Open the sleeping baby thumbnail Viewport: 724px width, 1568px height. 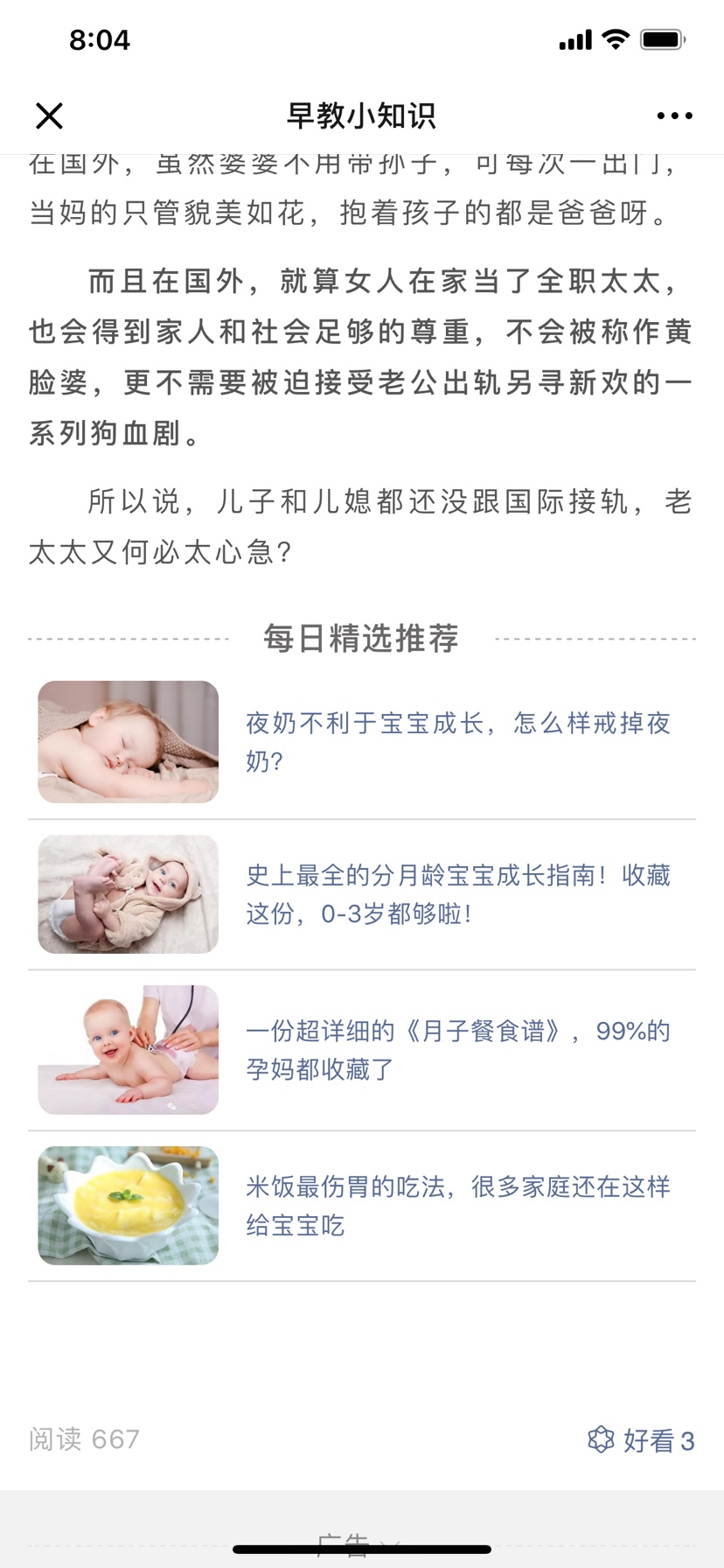click(128, 741)
